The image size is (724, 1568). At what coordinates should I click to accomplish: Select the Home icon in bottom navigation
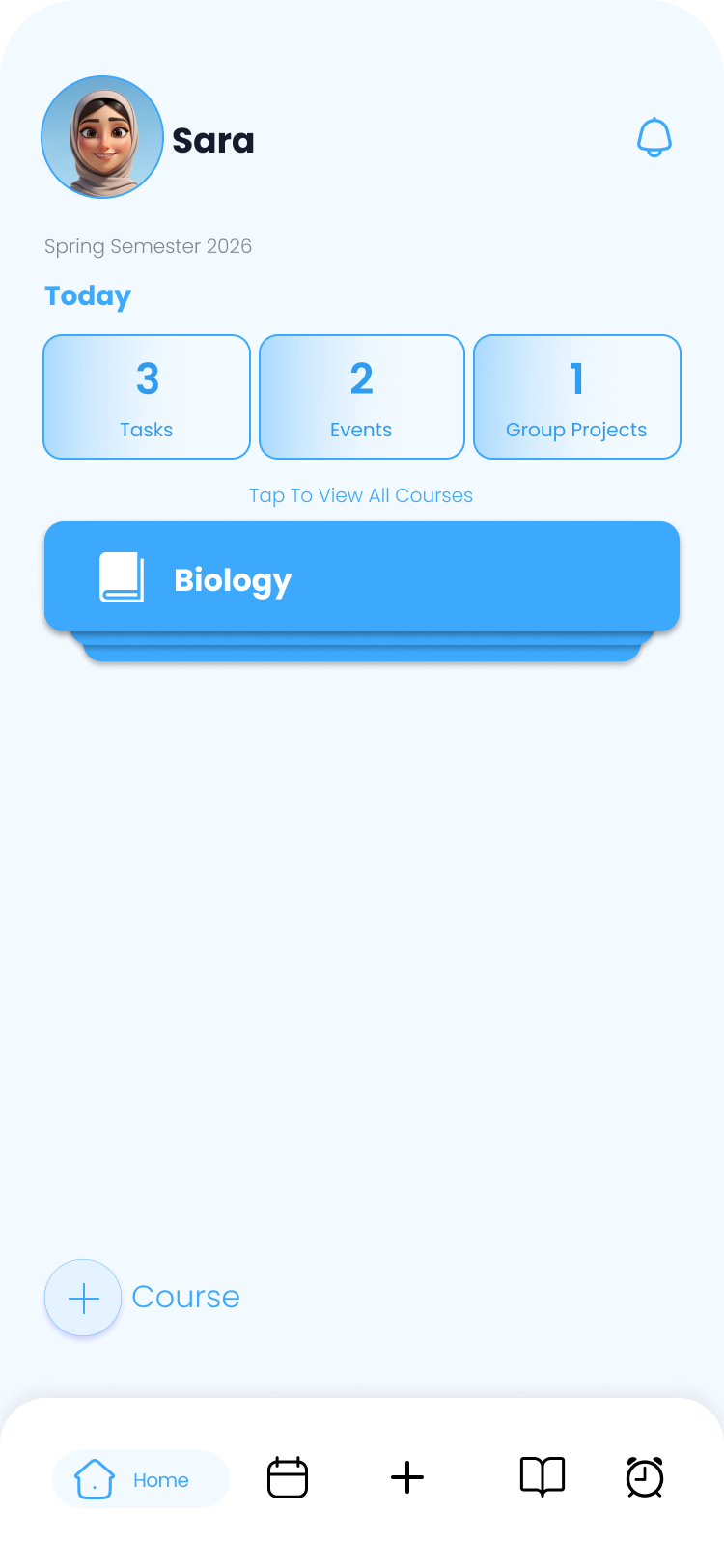pyautogui.click(x=95, y=1476)
